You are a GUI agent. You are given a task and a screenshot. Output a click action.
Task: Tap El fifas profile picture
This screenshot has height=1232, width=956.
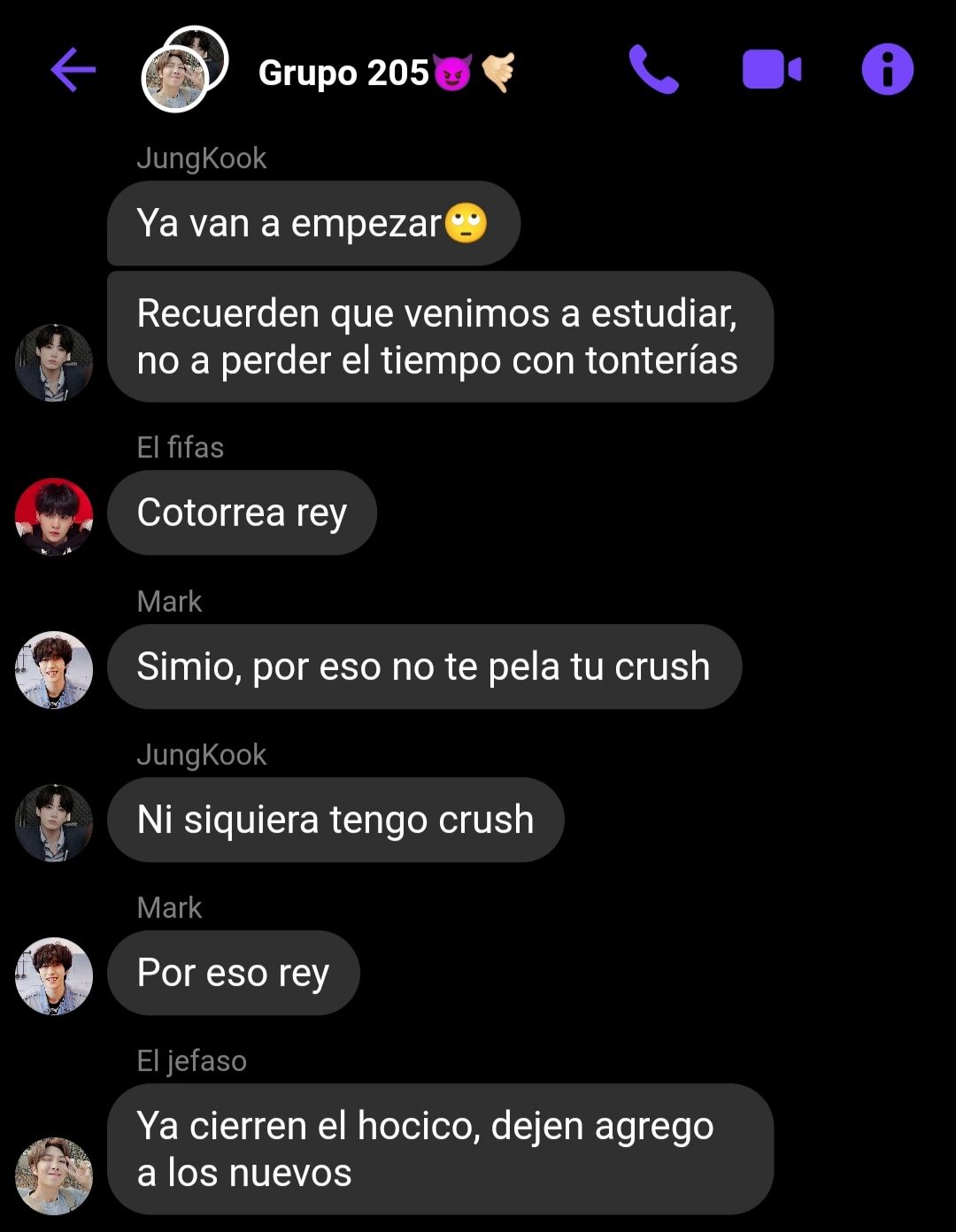point(54,516)
